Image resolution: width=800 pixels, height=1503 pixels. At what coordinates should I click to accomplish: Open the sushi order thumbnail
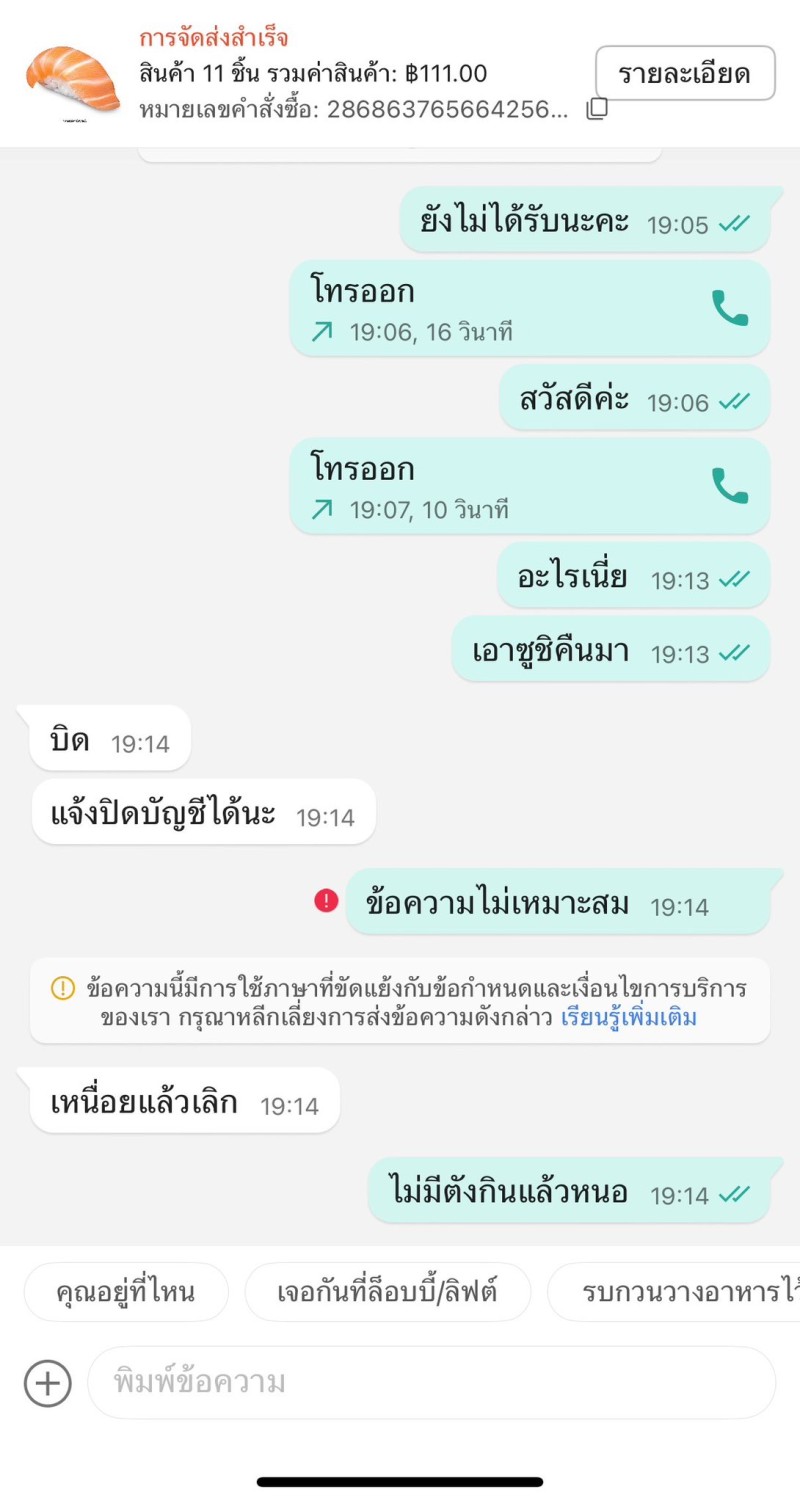[x=72, y=83]
